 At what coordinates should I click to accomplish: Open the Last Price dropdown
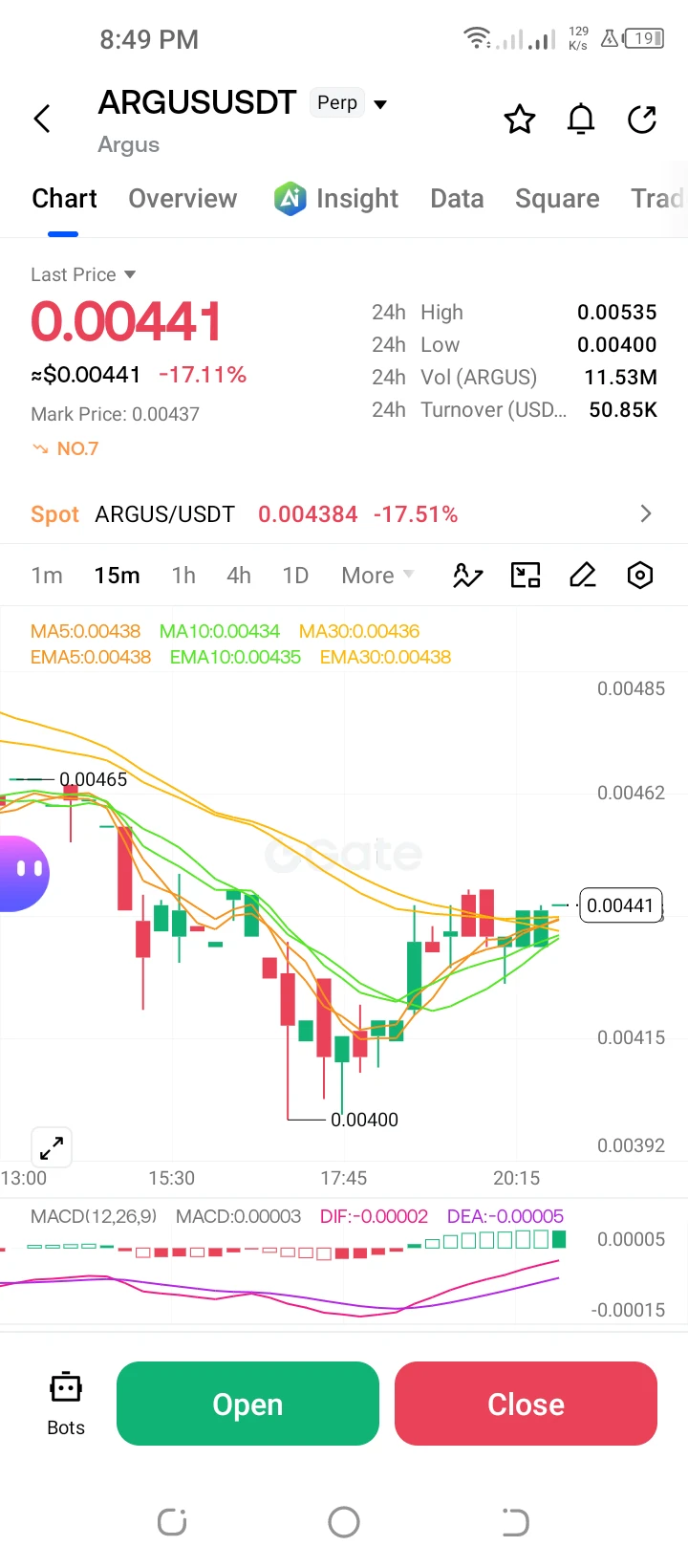coord(83,274)
